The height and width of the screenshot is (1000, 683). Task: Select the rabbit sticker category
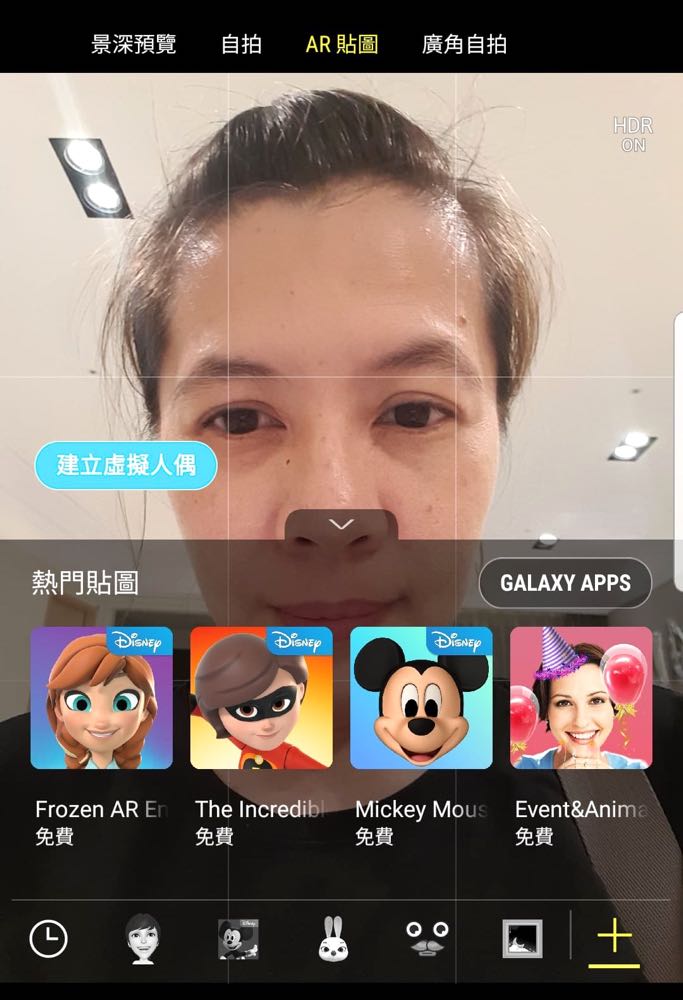coord(332,939)
